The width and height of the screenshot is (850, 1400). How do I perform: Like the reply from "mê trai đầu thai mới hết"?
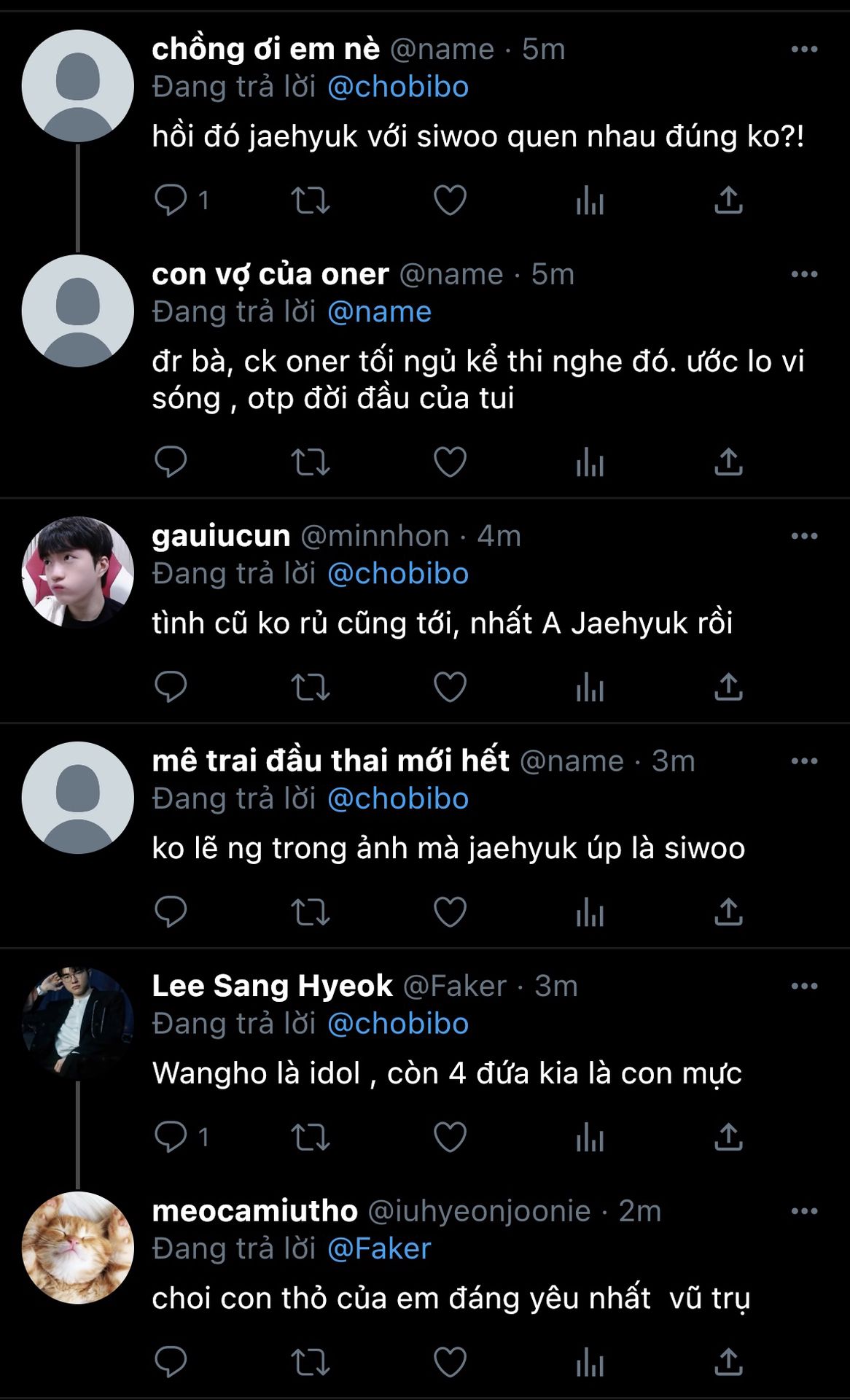pyautogui.click(x=450, y=911)
